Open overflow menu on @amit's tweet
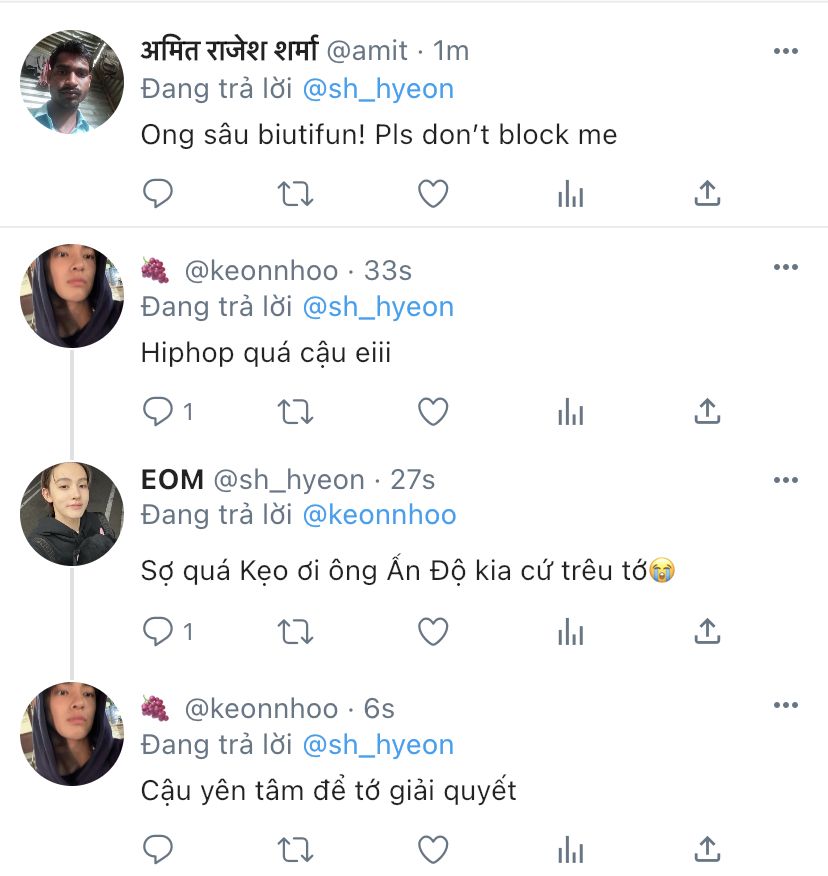The image size is (828, 876). coord(787,50)
